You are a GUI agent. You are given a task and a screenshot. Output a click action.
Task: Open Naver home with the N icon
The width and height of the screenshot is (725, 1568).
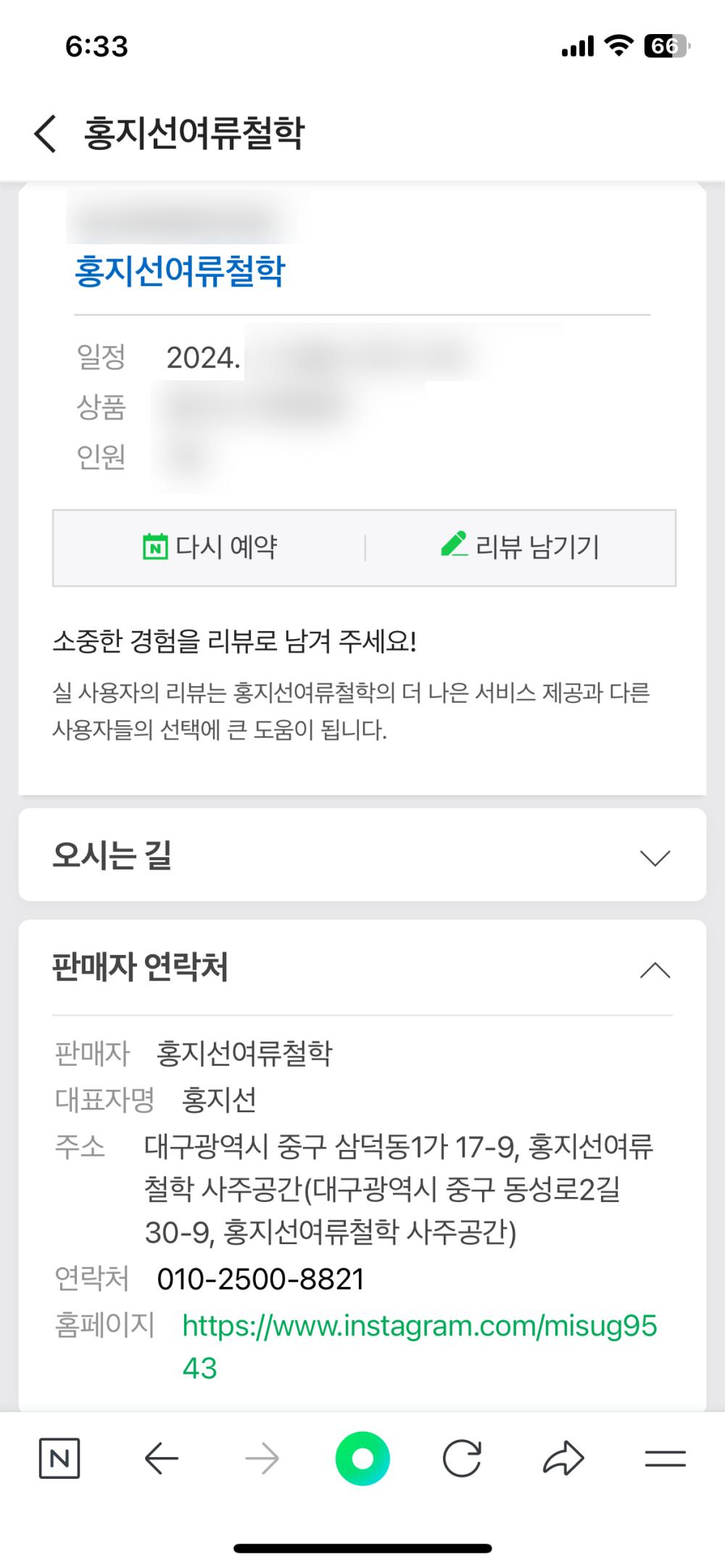point(59,1459)
